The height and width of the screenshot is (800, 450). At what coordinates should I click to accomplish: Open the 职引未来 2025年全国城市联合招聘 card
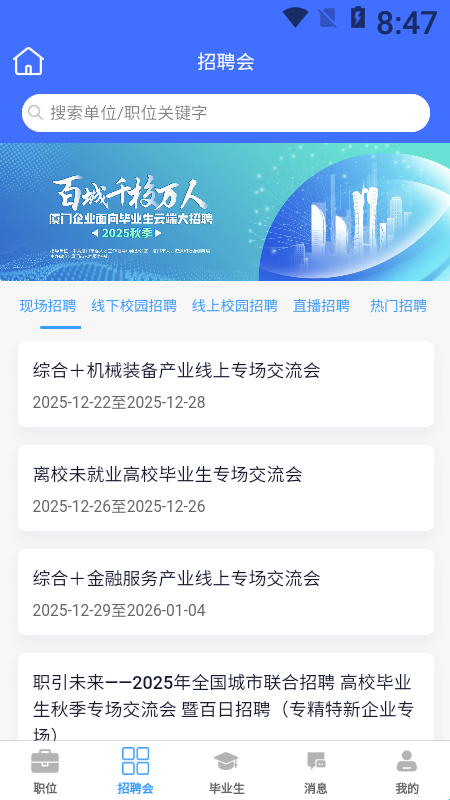pos(226,697)
